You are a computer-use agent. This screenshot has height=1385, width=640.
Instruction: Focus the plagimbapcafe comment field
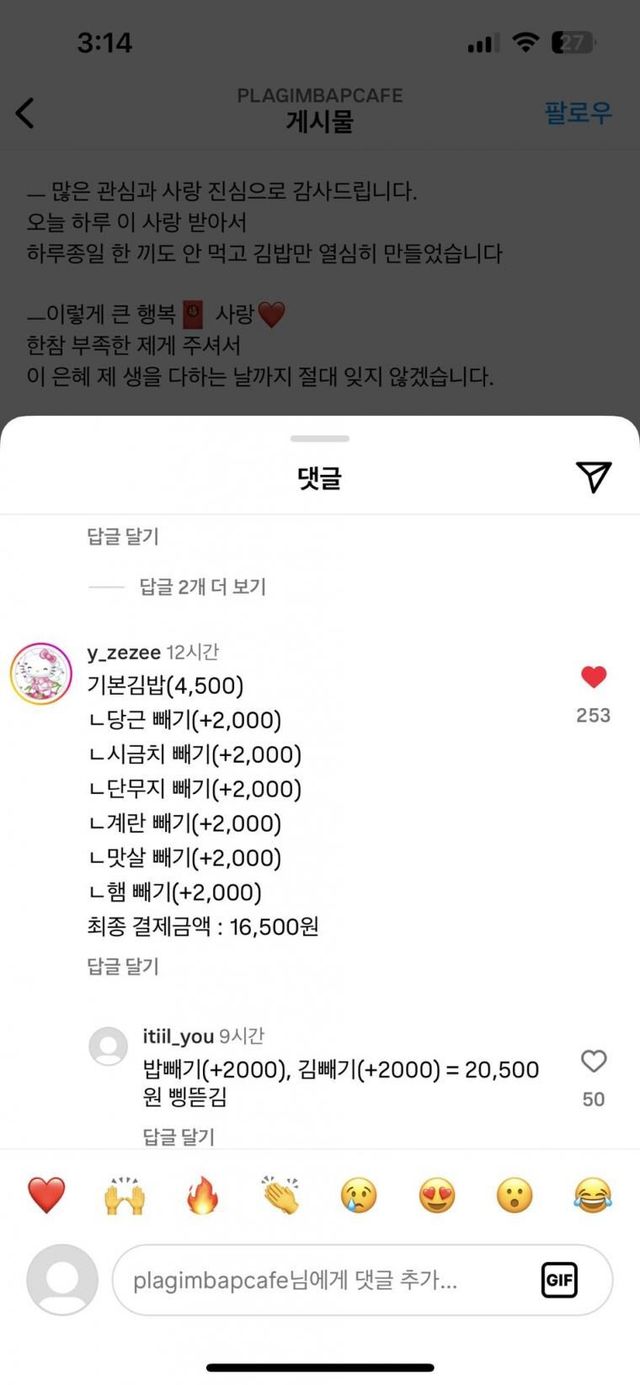pos(320,1280)
